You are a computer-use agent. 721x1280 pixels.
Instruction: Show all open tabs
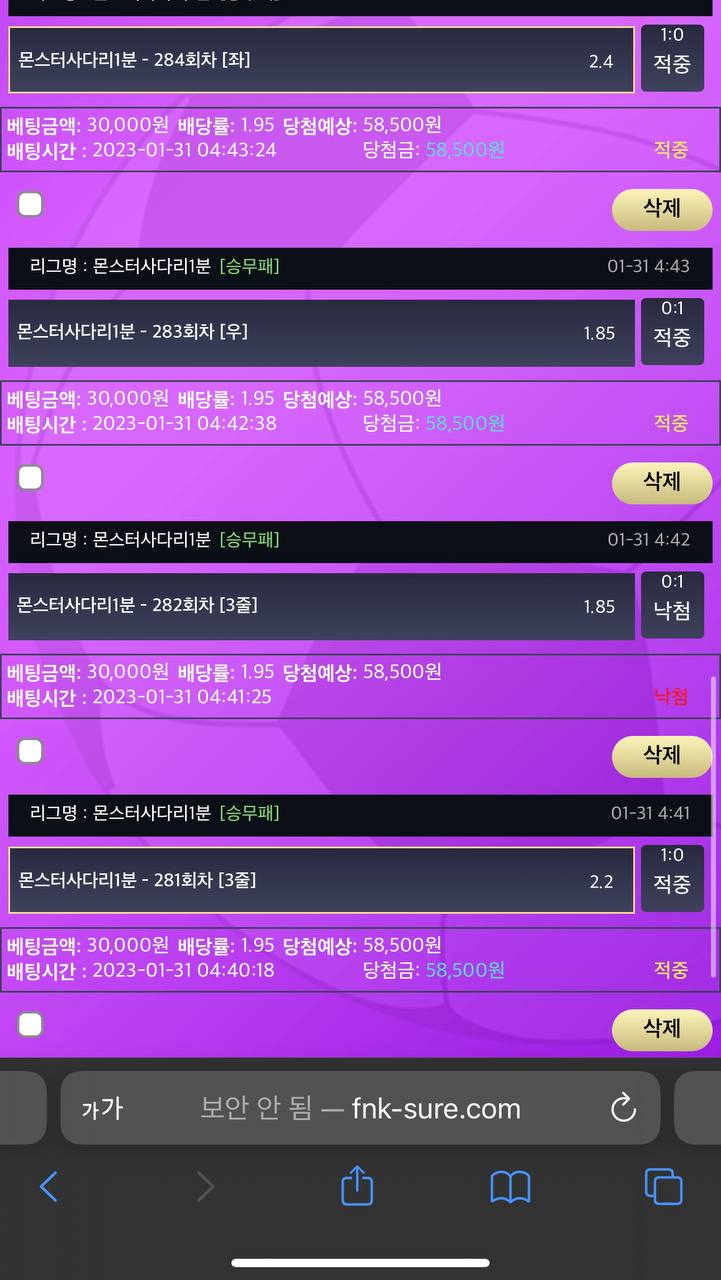[663, 1187]
